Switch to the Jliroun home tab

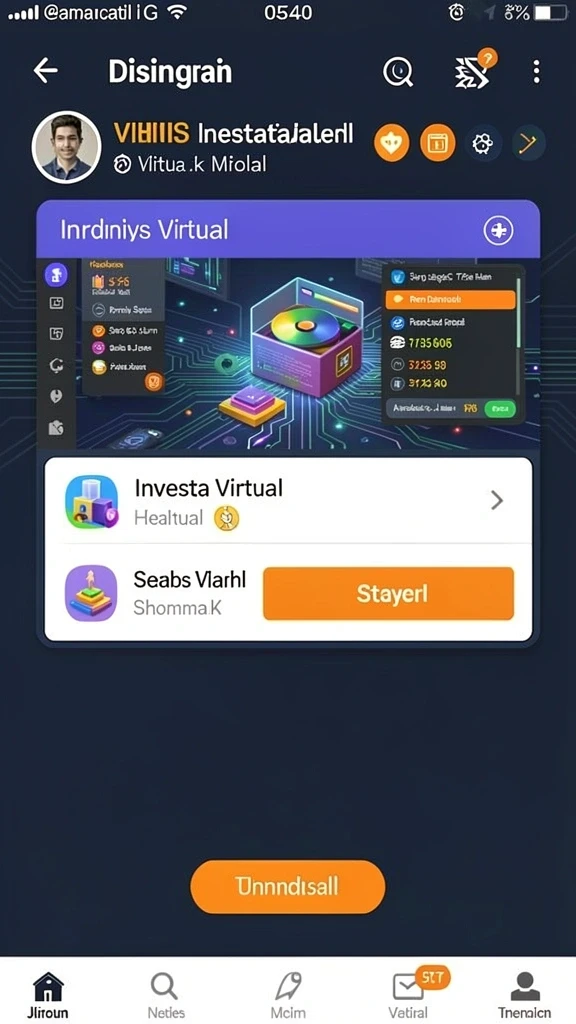click(48, 995)
